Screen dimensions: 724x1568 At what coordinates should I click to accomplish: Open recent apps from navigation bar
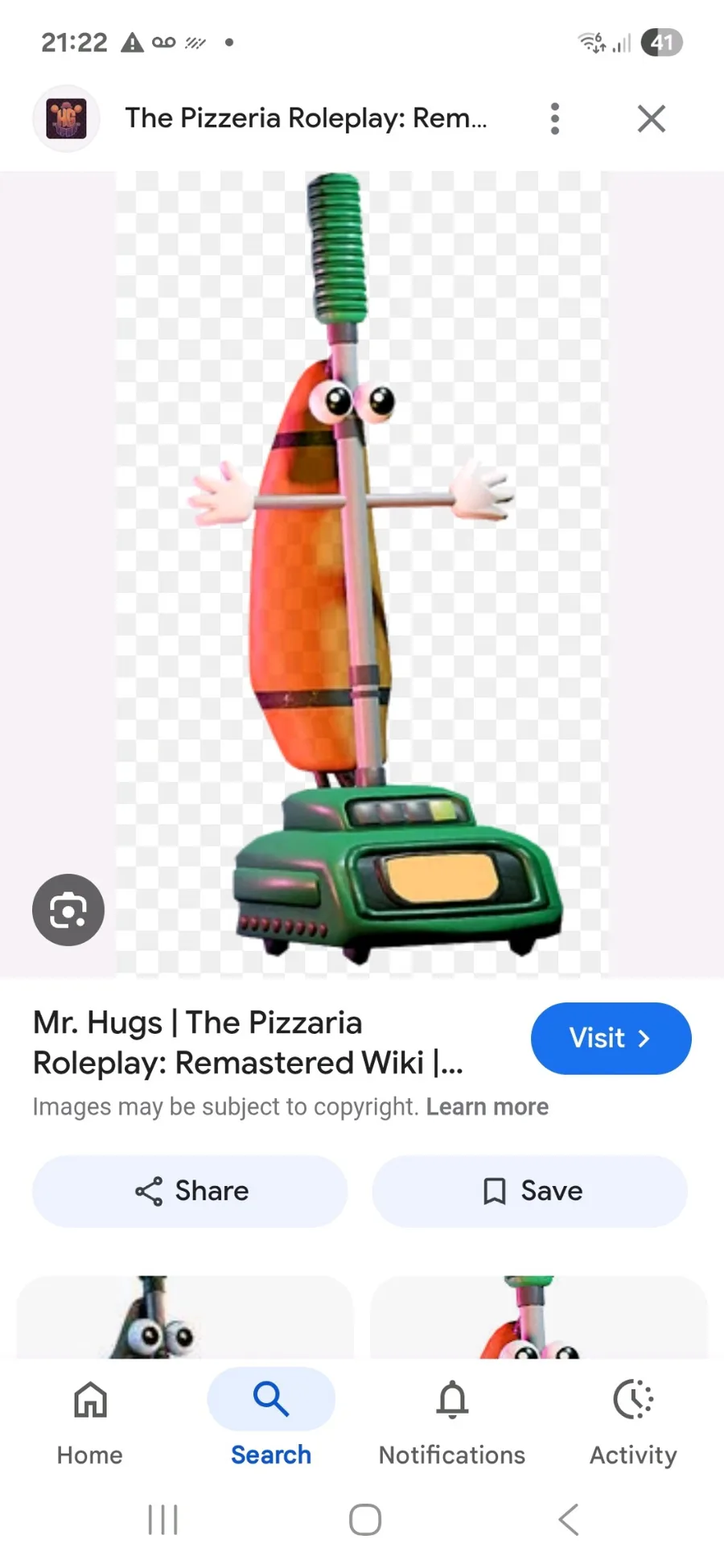pyautogui.click(x=163, y=1520)
